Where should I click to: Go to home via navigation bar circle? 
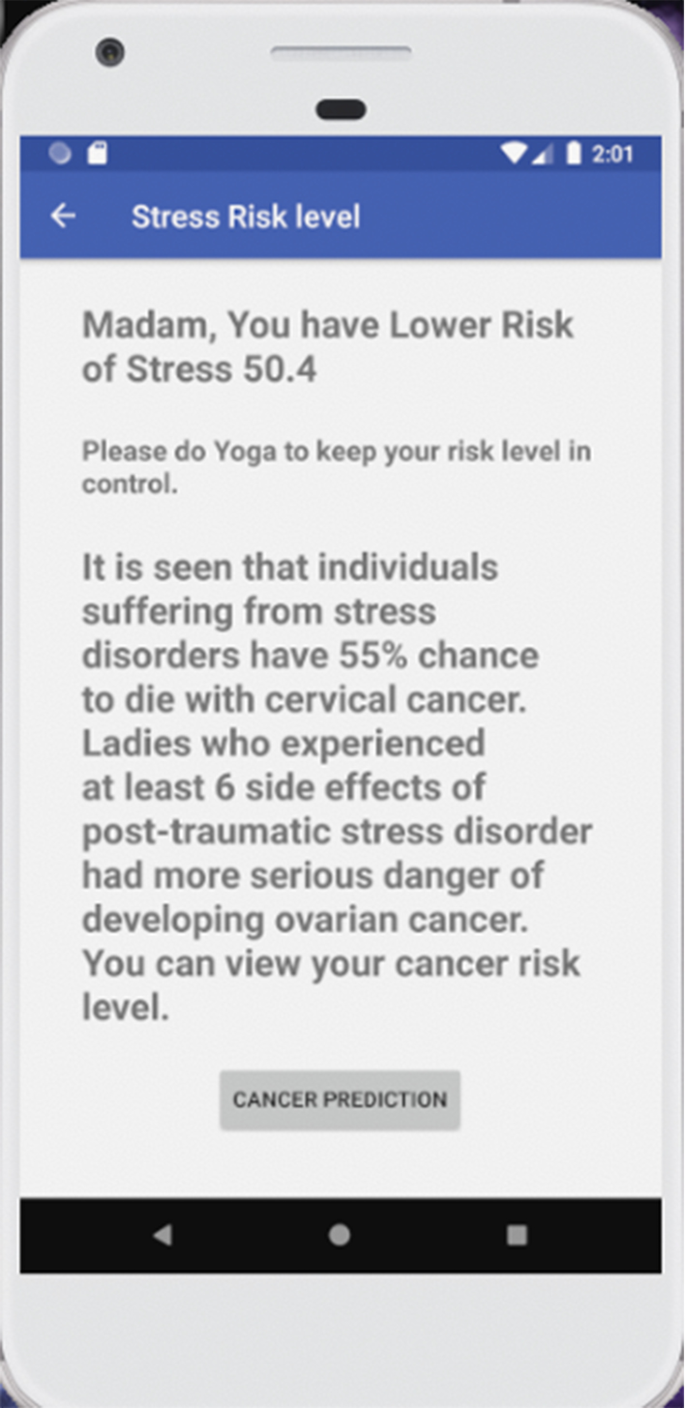(x=340, y=1235)
